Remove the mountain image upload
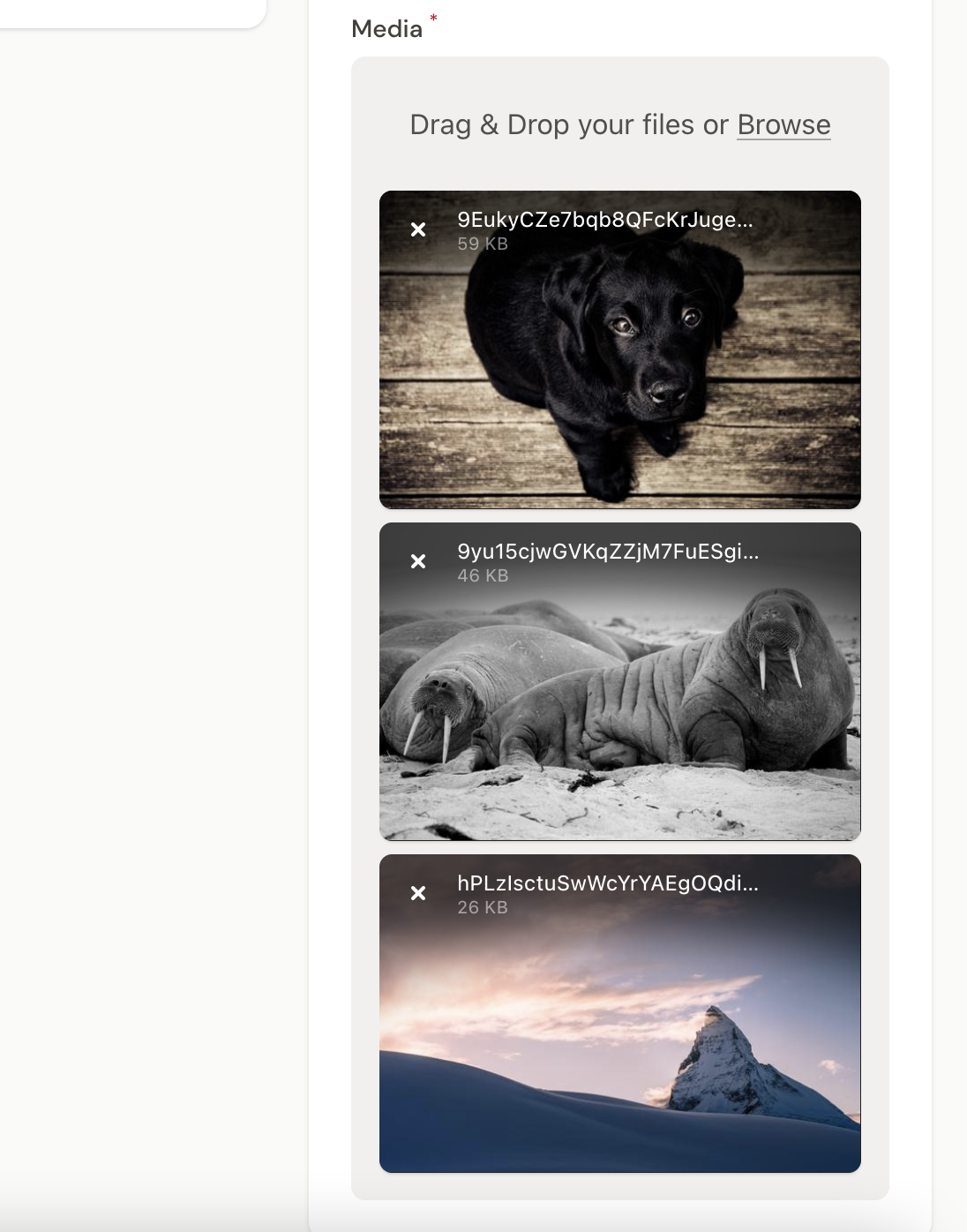 tap(418, 893)
